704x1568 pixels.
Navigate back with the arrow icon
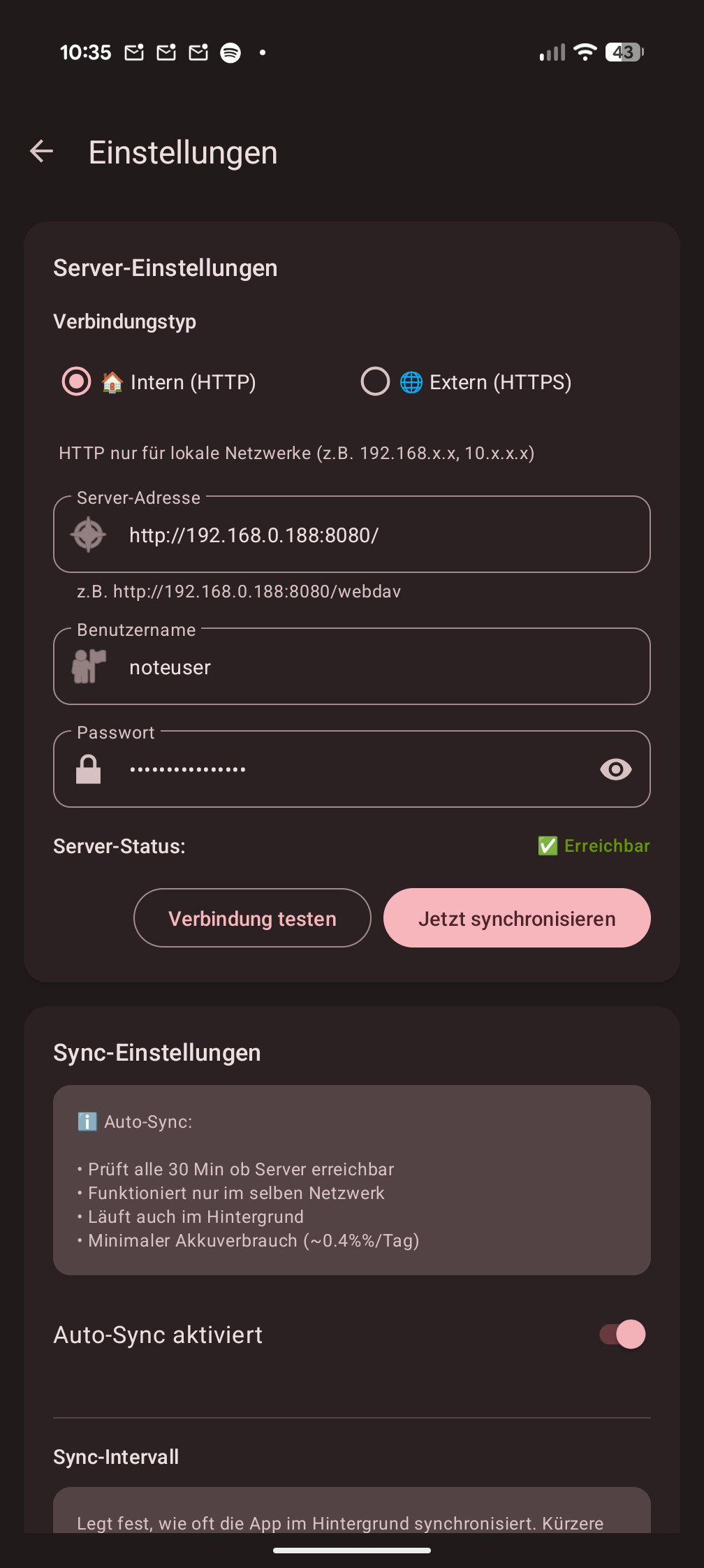click(x=42, y=152)
